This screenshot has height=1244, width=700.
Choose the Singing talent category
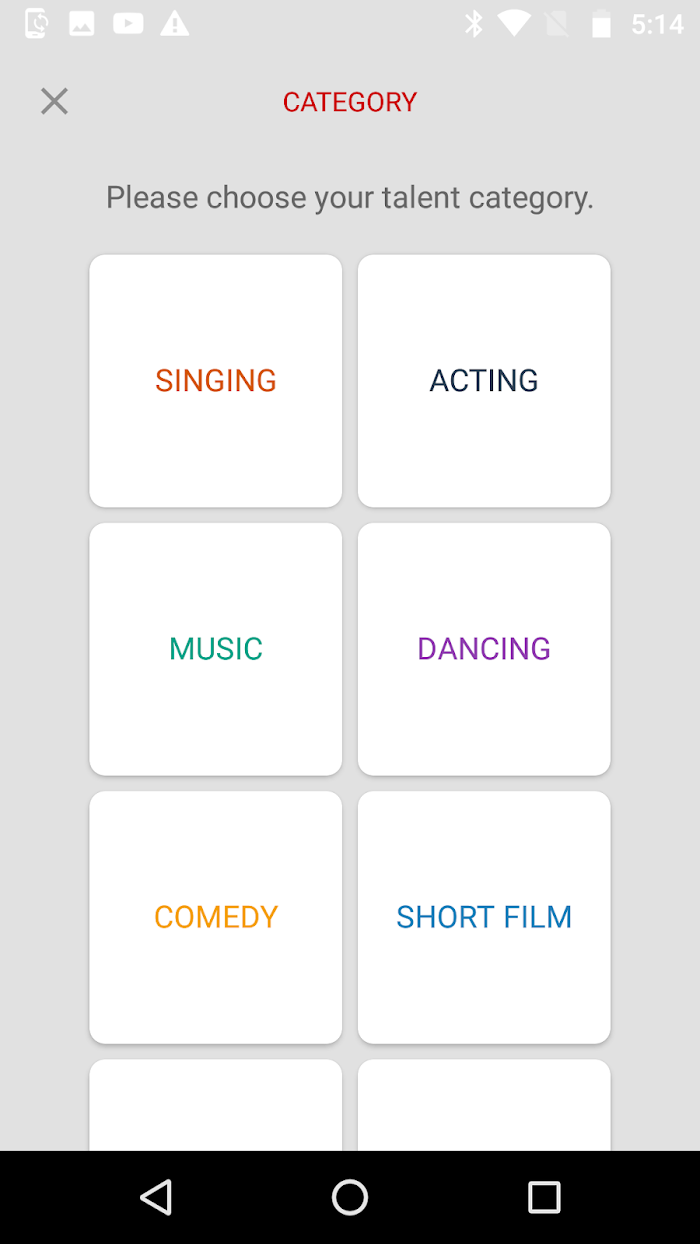216,381
